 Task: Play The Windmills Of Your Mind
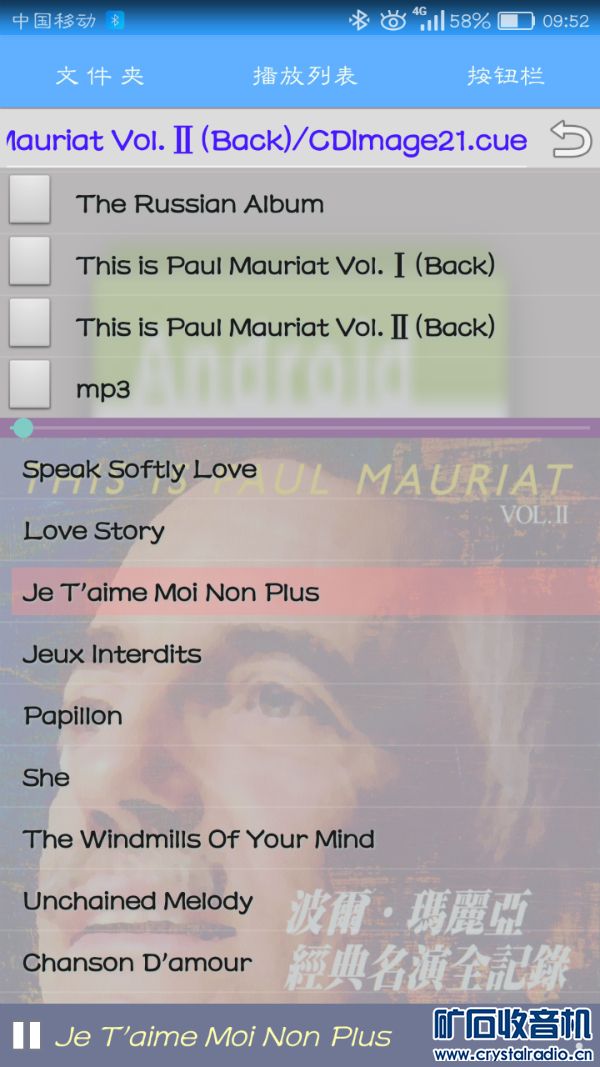[x=198, y=839]
